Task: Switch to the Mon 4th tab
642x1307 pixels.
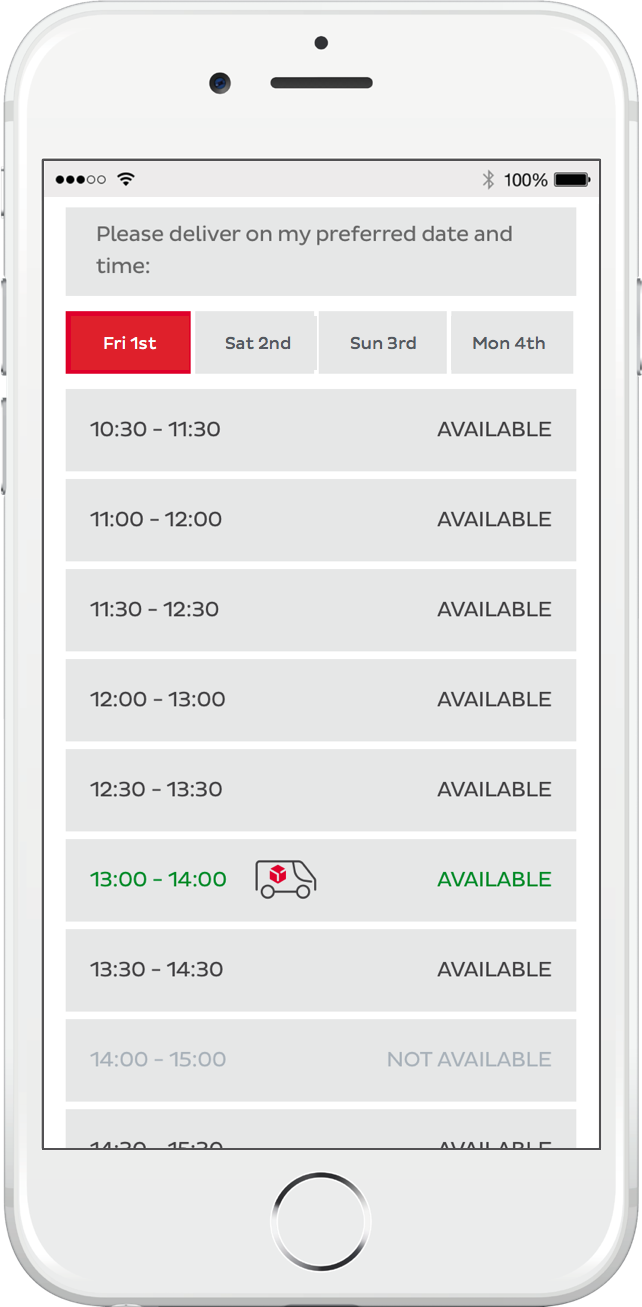Action: pyautogui.click(x=511, y=343)
